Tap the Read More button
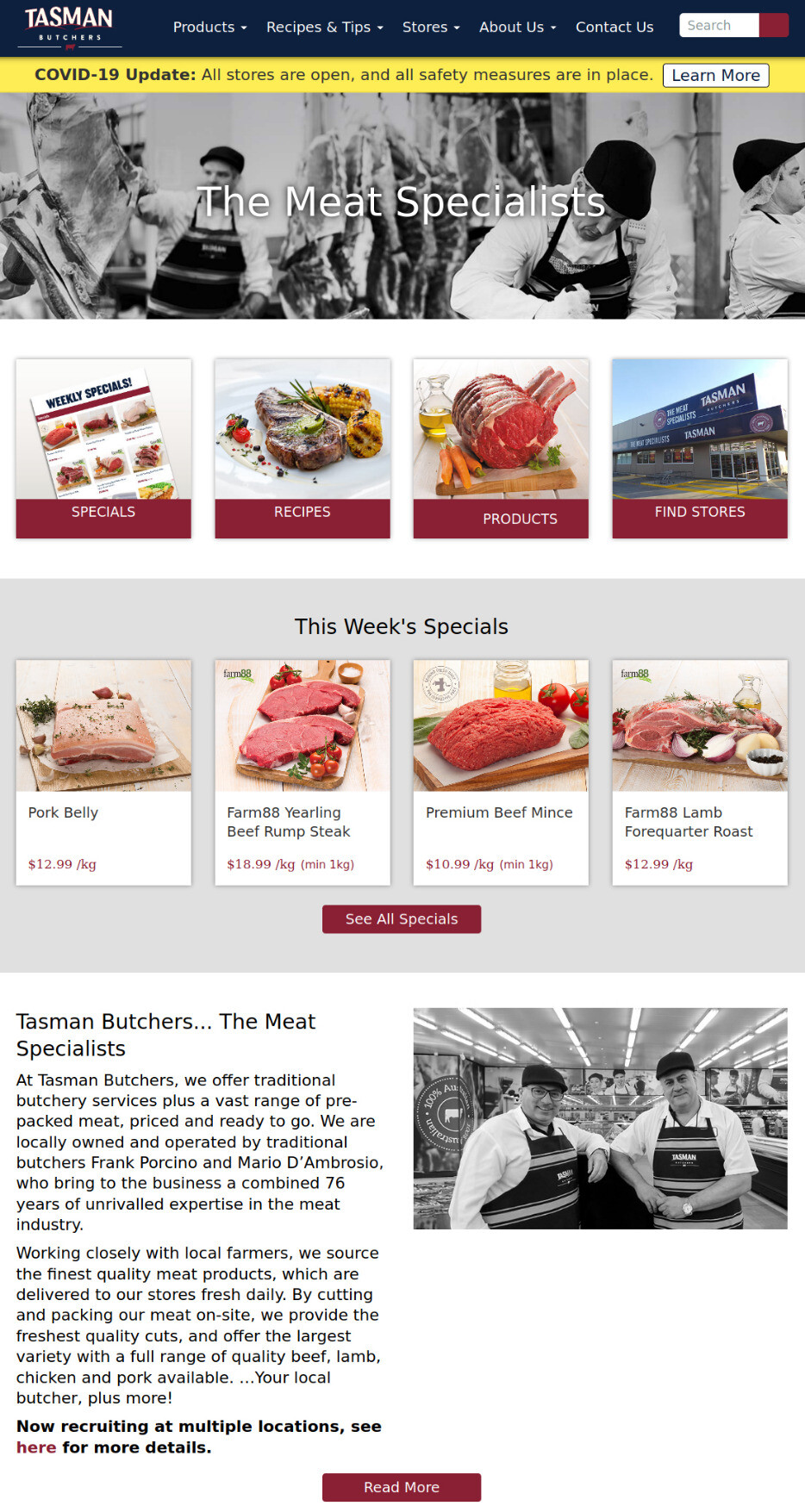Image resolution: width=805 pixels, height=1512 pixels. pos(402,1487)
